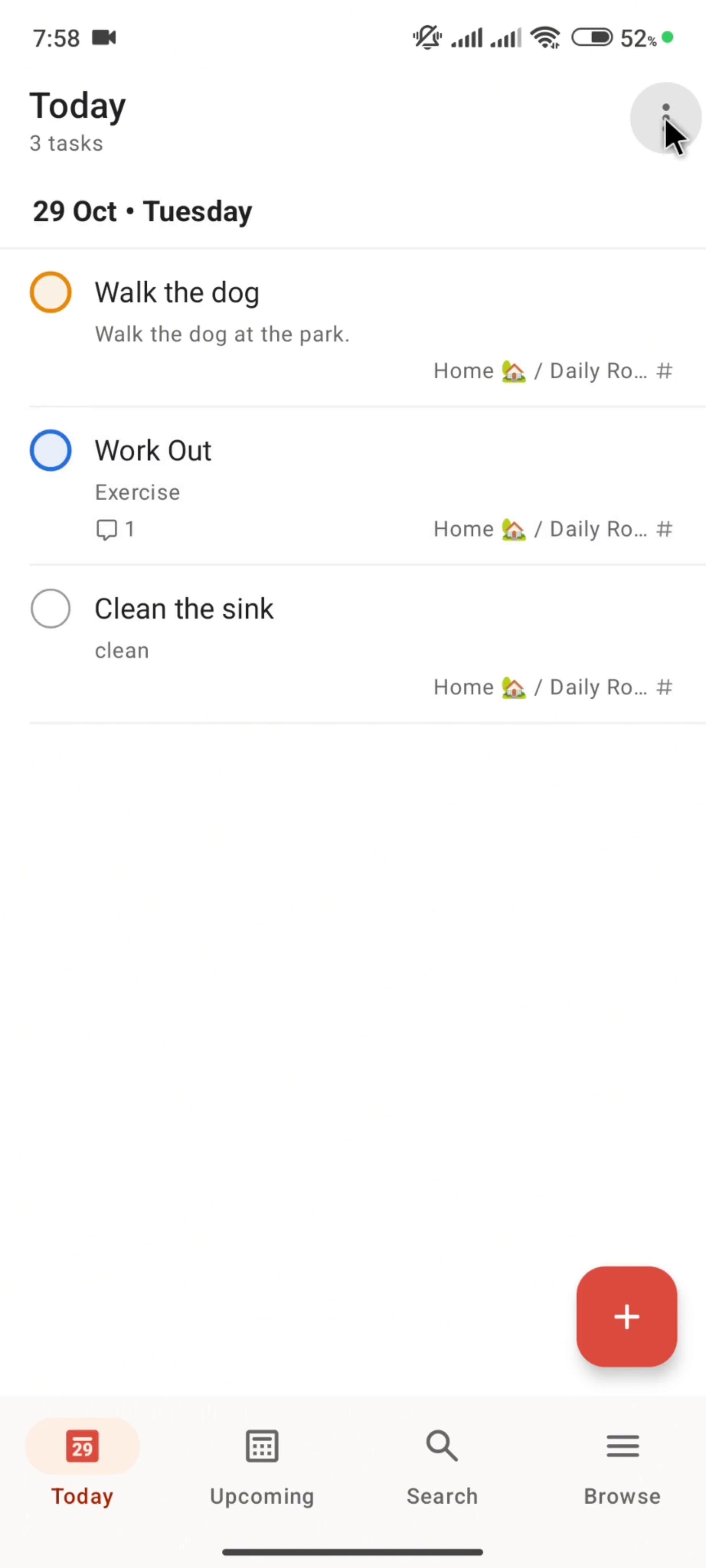Open the Walk the dog task details
This screenshot has height=1568, width=706.
point(176,293)
